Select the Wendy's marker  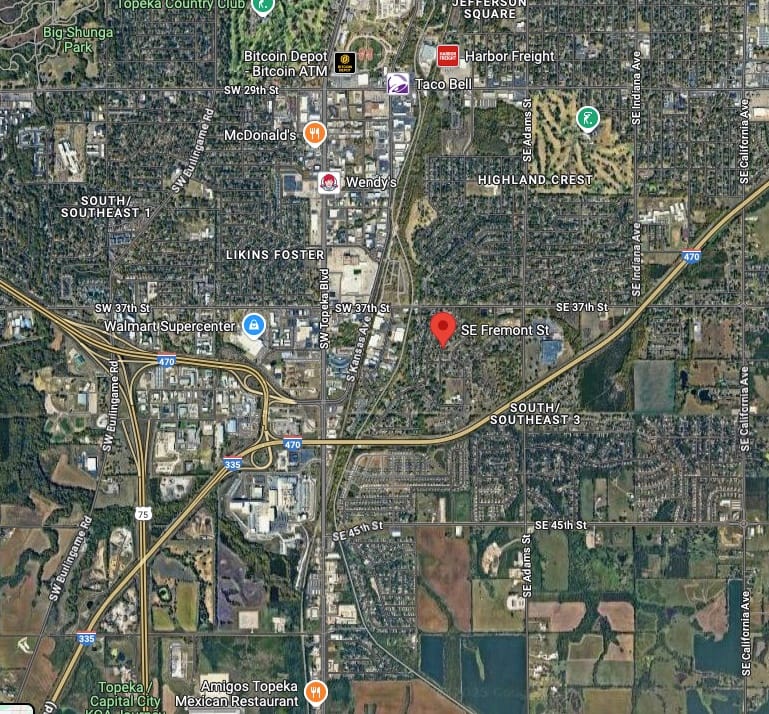[327, 182]
